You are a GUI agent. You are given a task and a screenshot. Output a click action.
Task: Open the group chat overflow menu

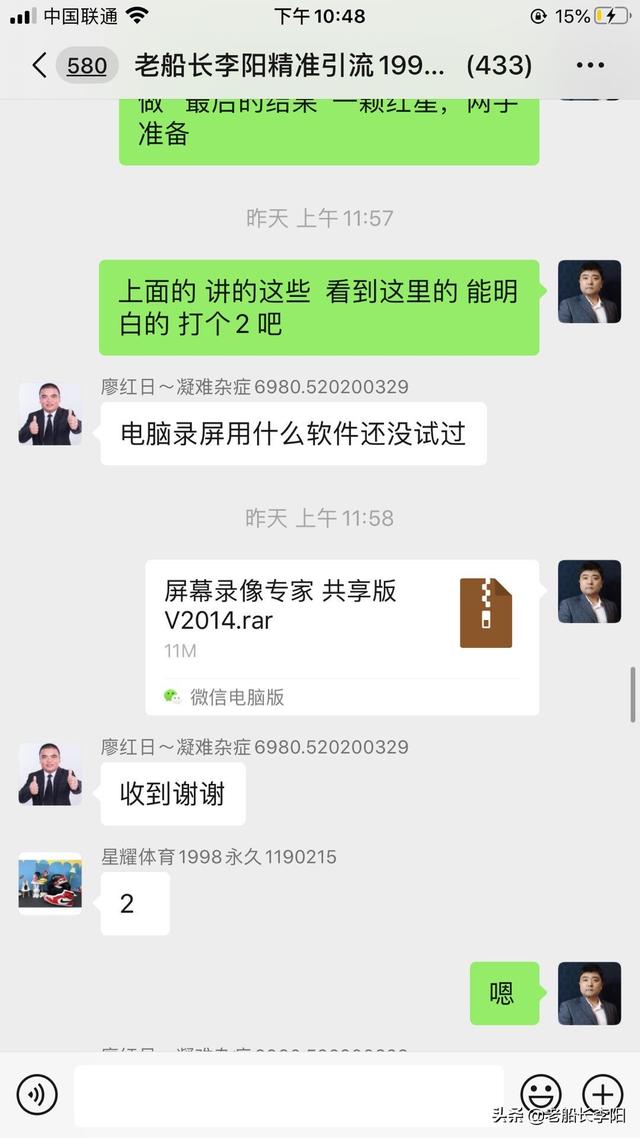590,65
